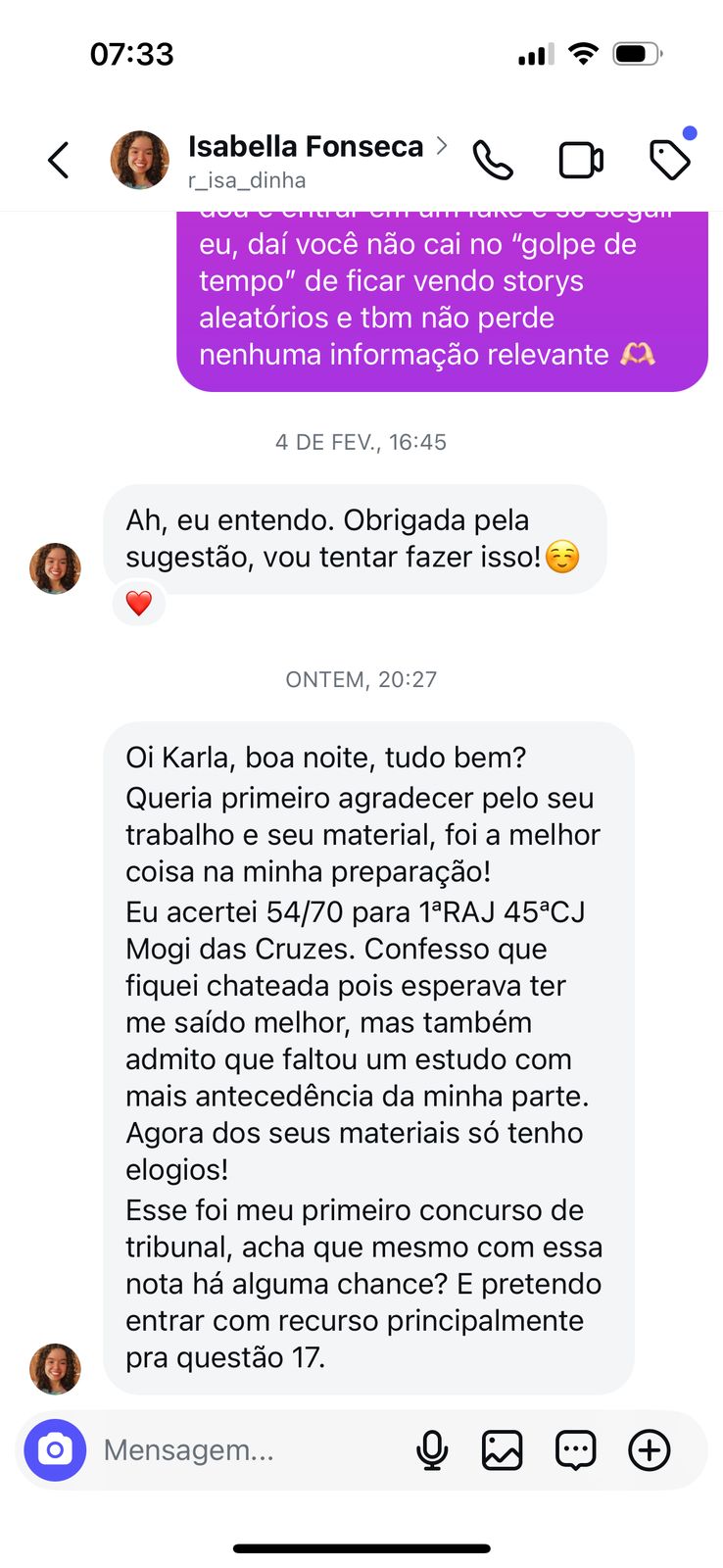Open the saved replies bubble icon
This screenshot has height=1568, width=723.
point(575,1449)
